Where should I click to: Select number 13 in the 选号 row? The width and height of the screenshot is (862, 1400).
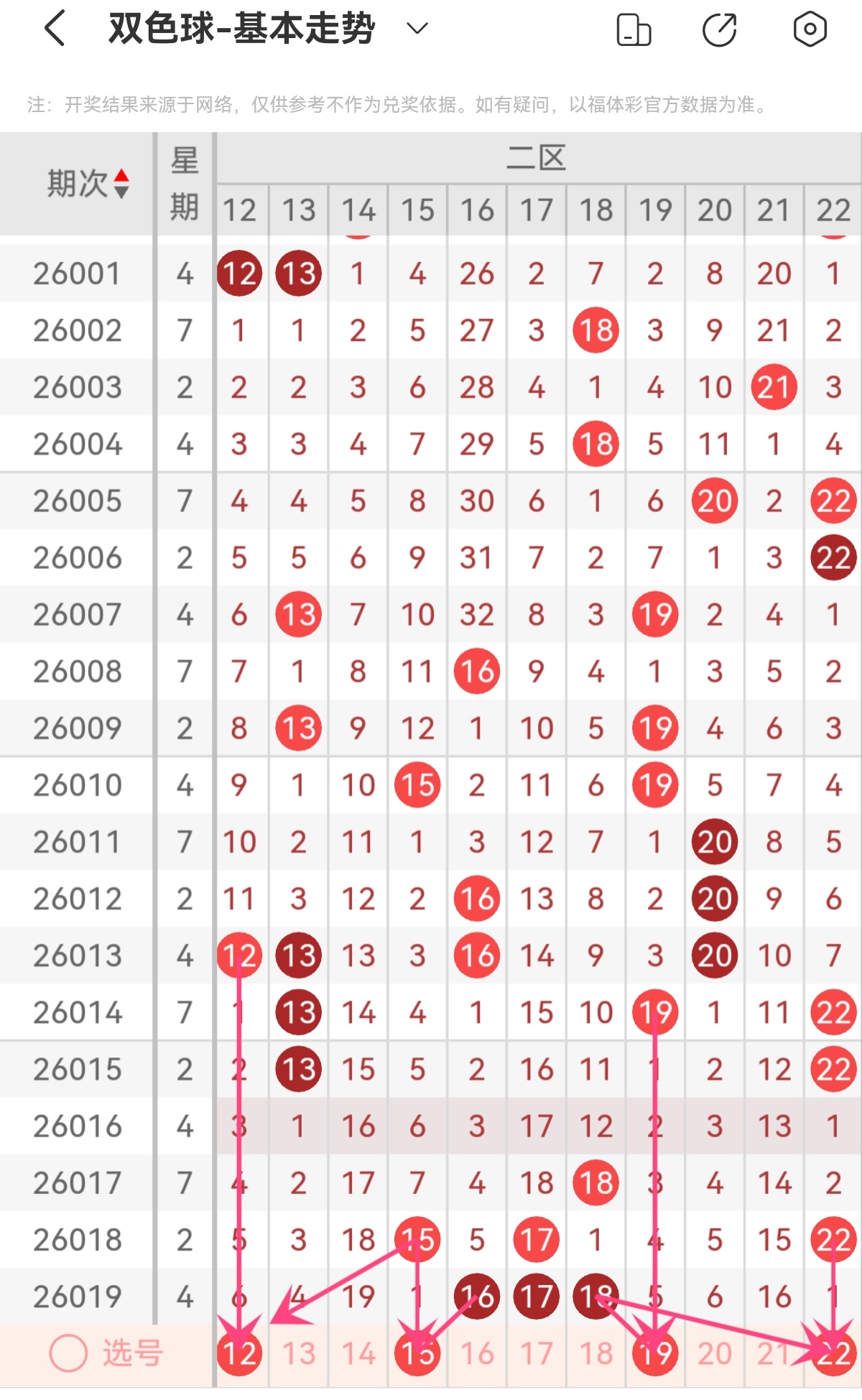(299, 1353)
